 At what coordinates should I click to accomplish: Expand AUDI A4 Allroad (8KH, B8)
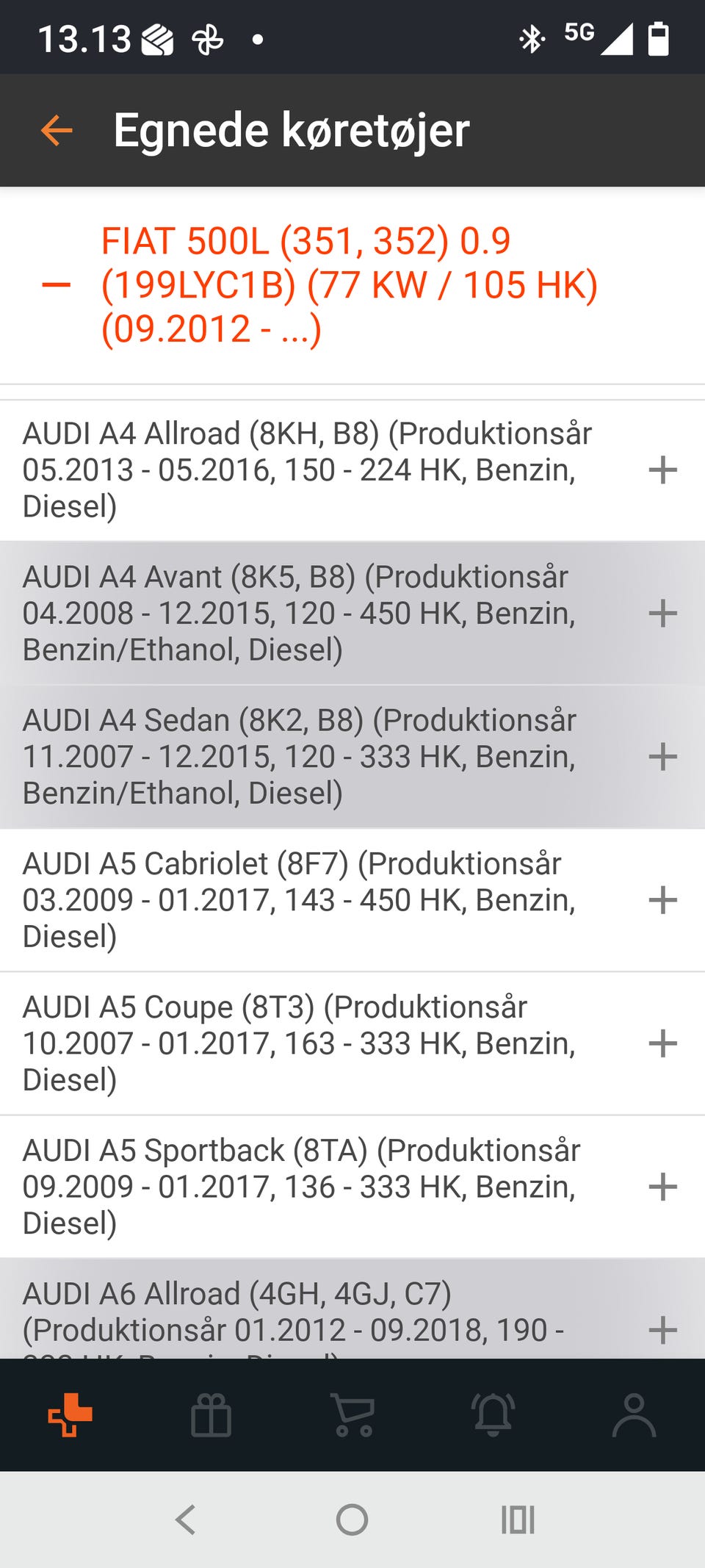tap(662, 470)
